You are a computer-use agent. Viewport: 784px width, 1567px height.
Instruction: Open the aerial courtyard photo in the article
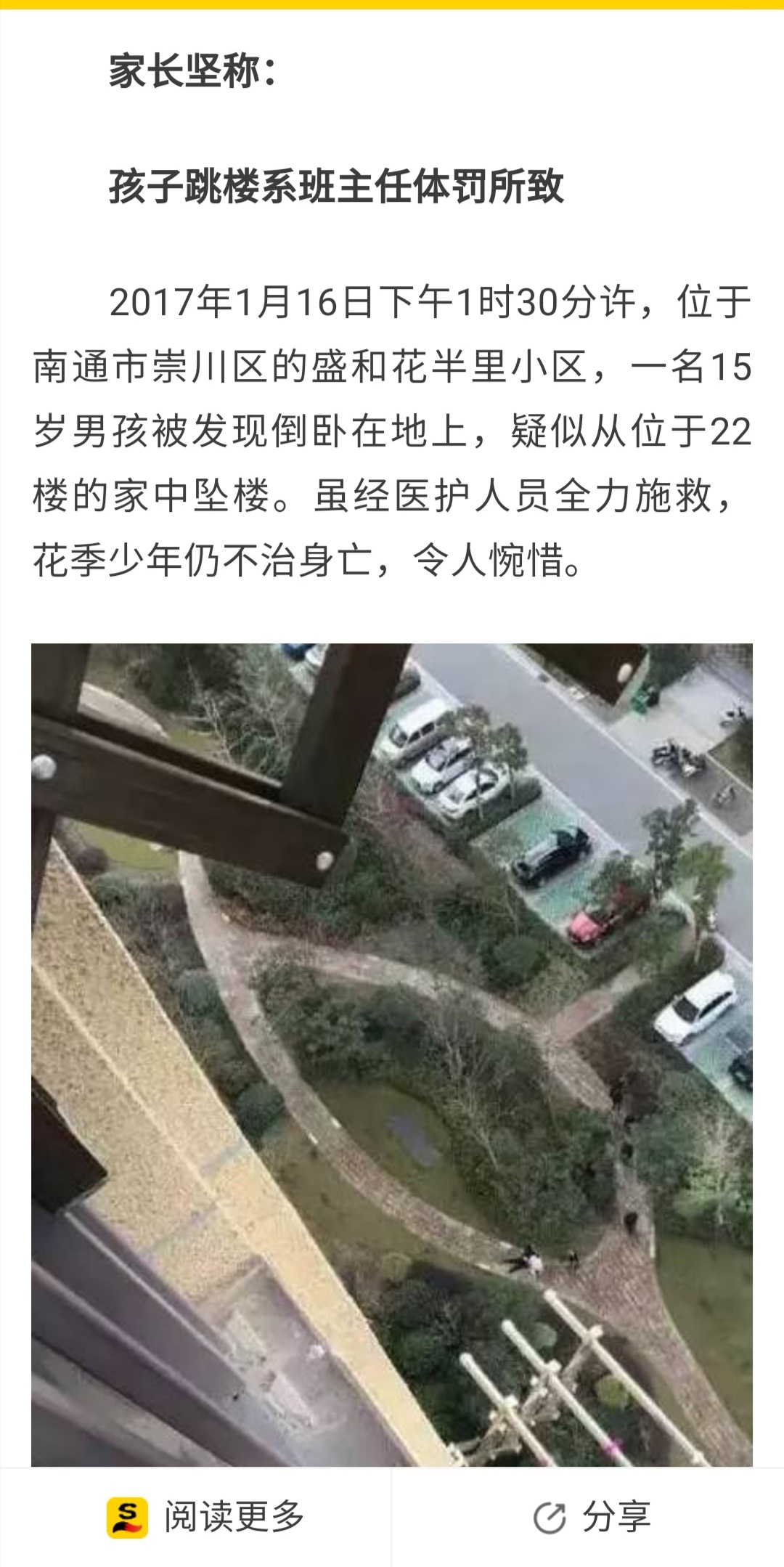392,1053
